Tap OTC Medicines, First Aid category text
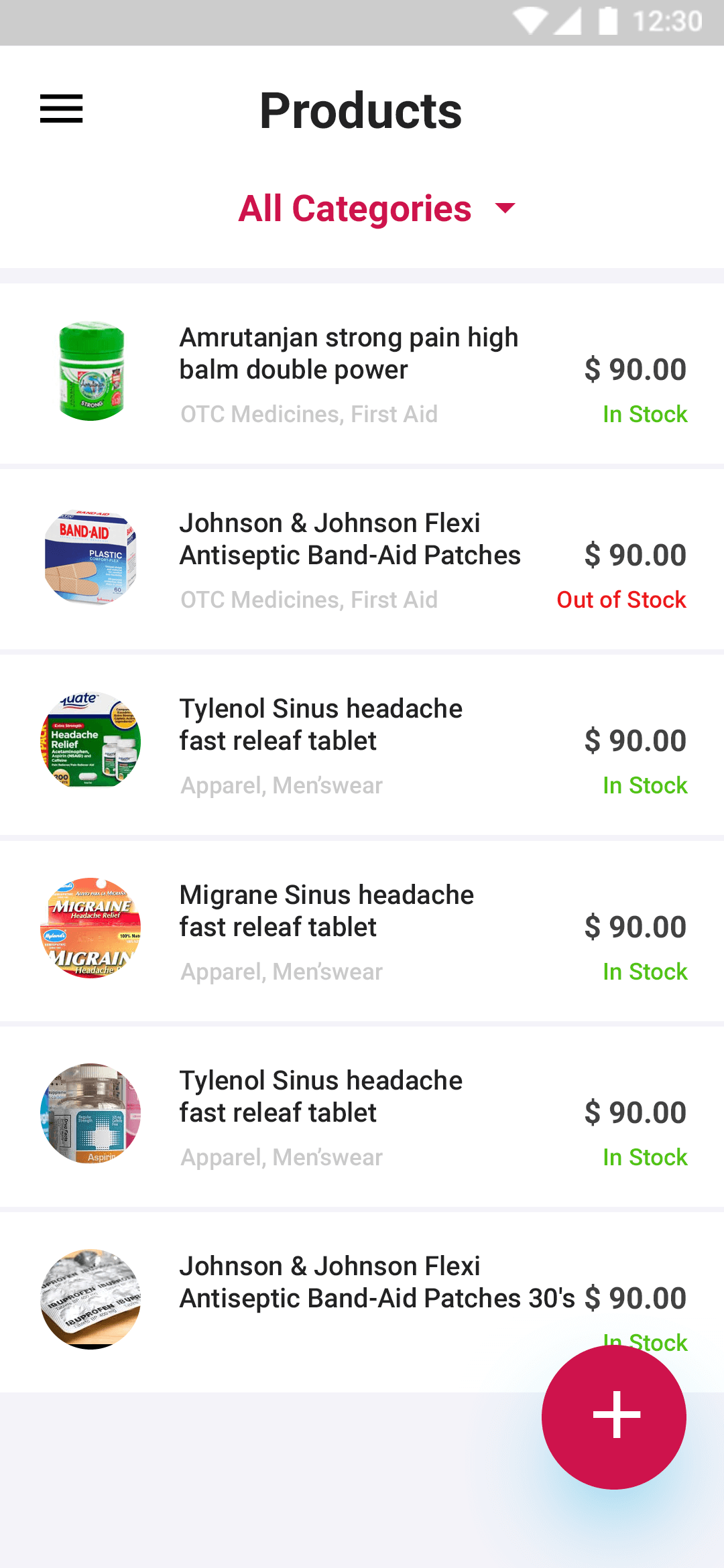This screenshot has height=1568, width=724. tap(309, 414)
